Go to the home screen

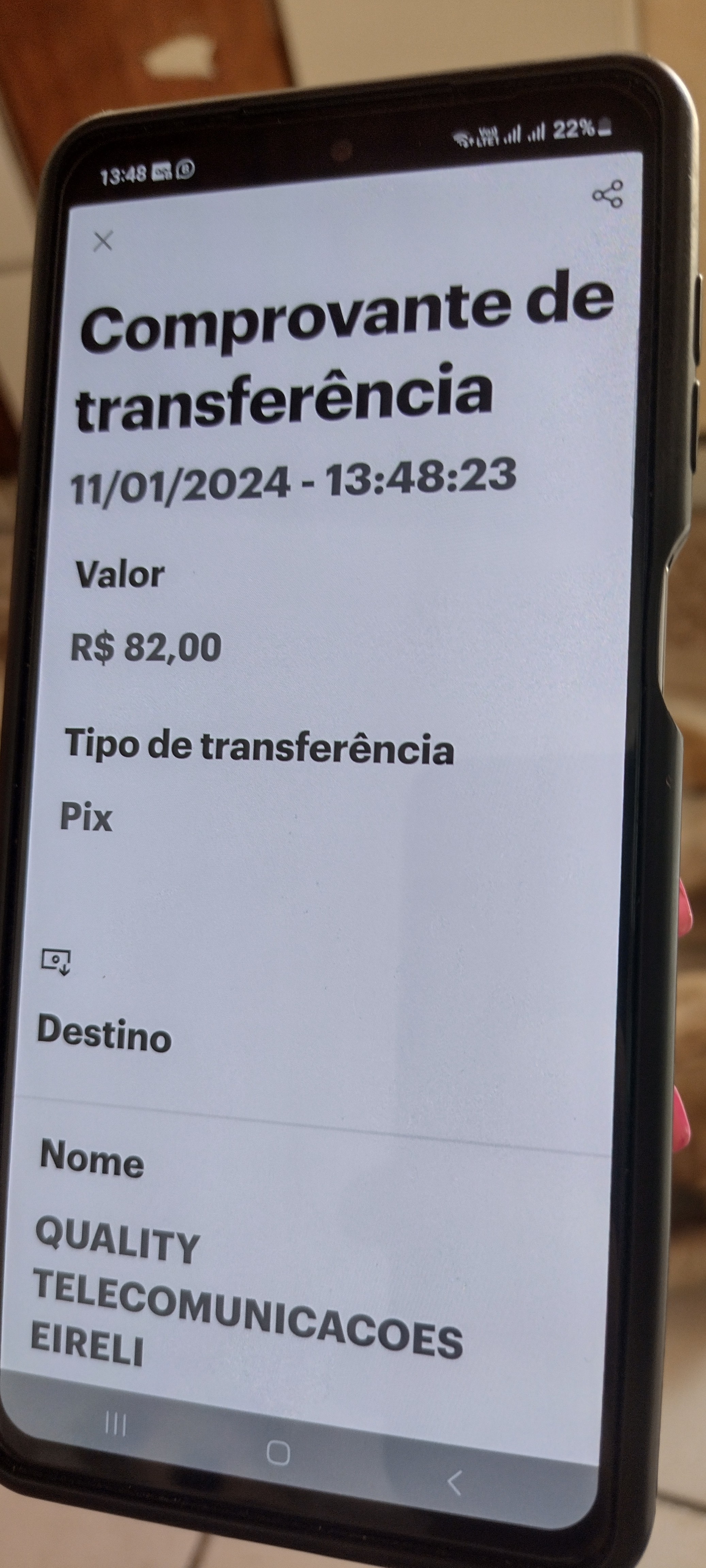coord(278,1454)
